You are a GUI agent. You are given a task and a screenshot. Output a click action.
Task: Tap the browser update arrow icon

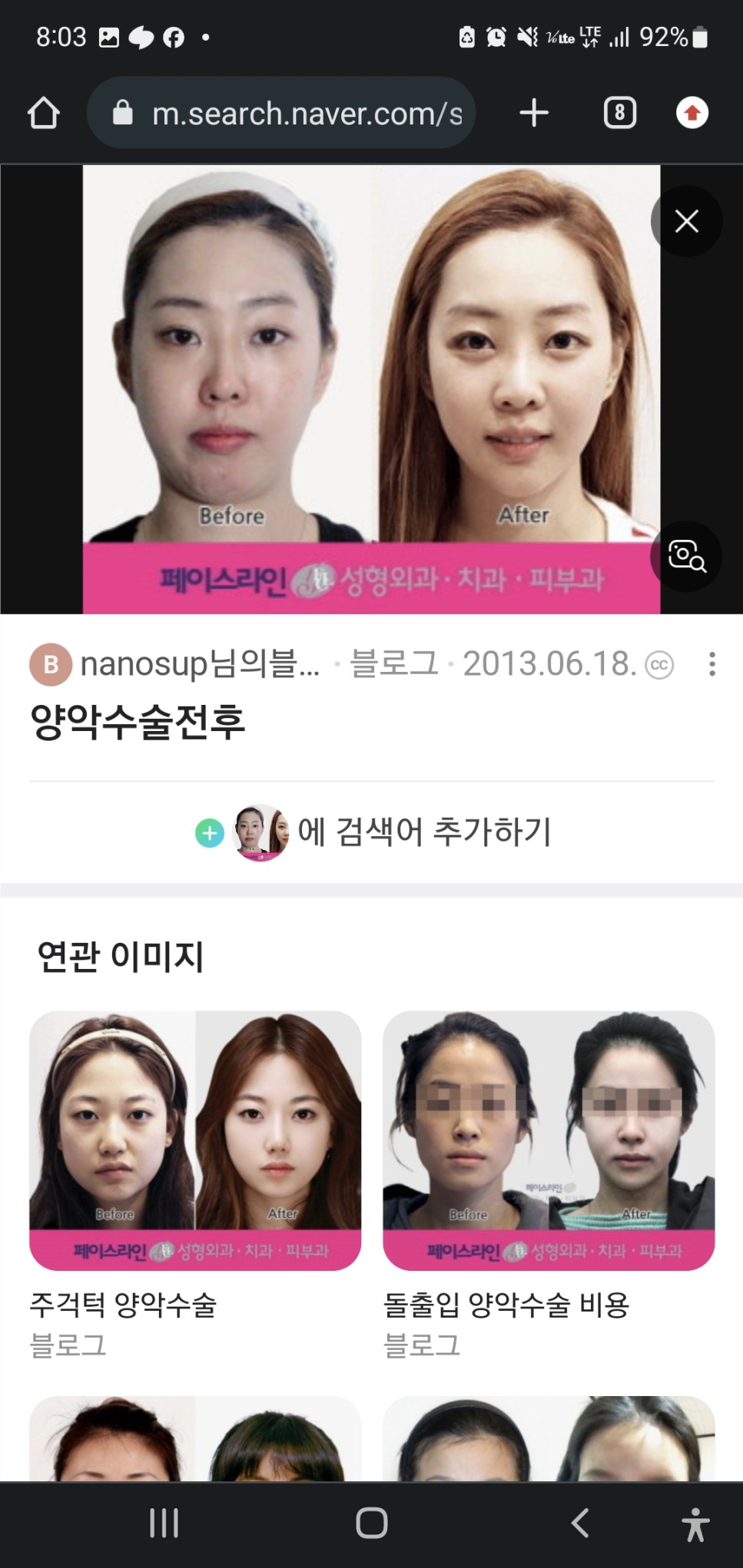tap(692, 113)
